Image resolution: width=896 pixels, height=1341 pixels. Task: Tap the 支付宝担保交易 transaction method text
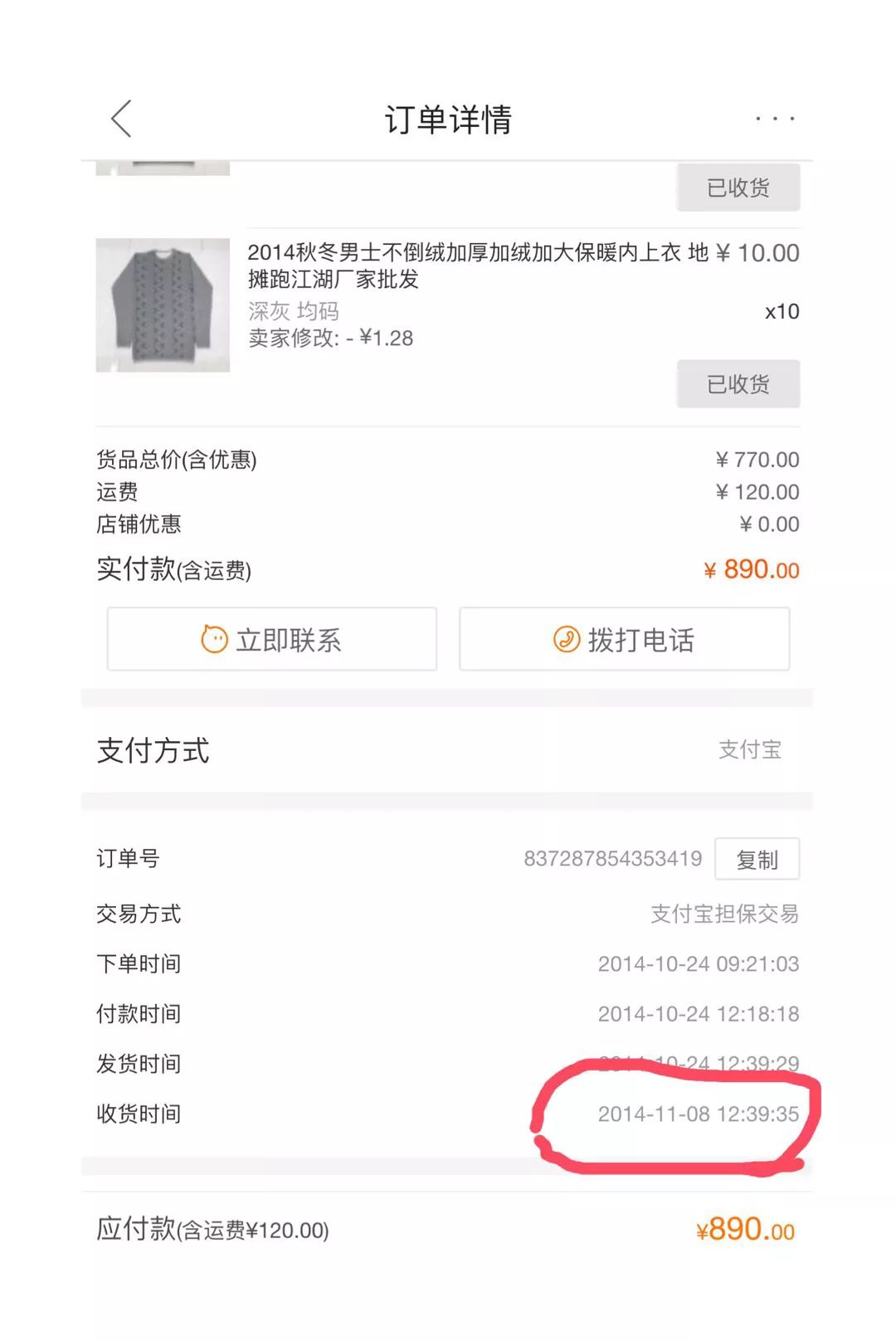coord(724,914)
